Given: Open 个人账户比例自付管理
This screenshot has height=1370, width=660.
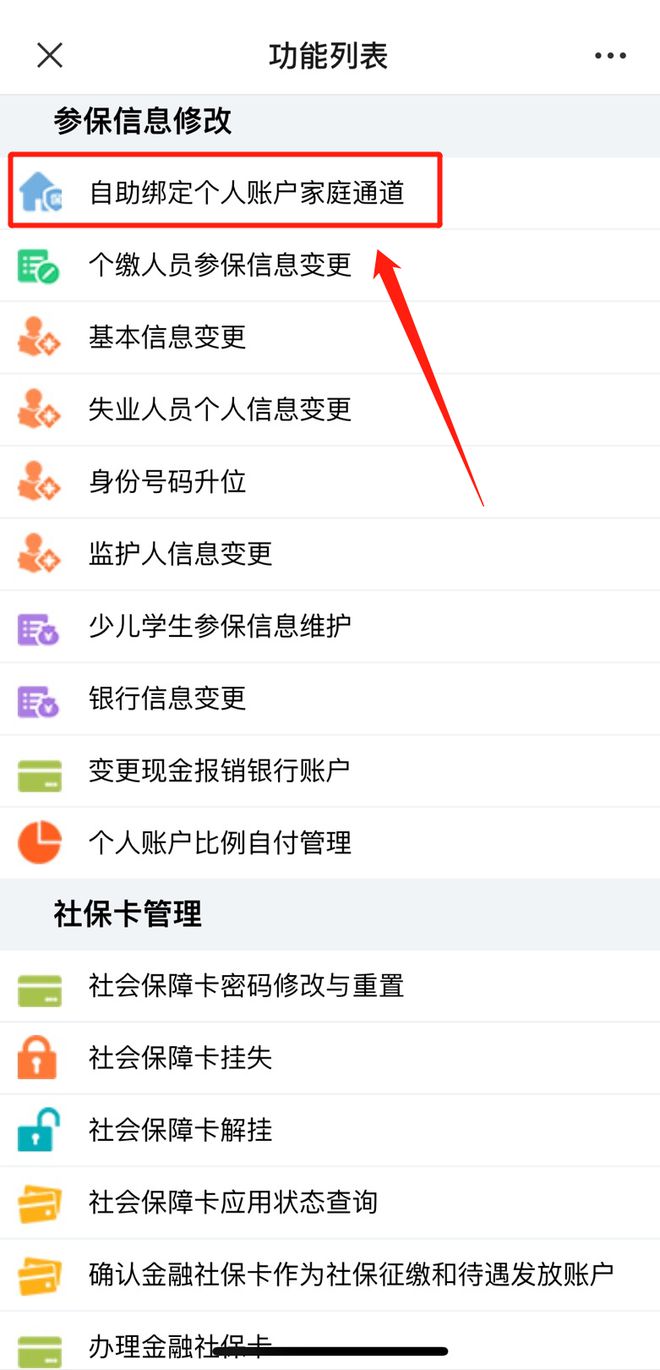Looking at the screenshot, I should 220,843.
